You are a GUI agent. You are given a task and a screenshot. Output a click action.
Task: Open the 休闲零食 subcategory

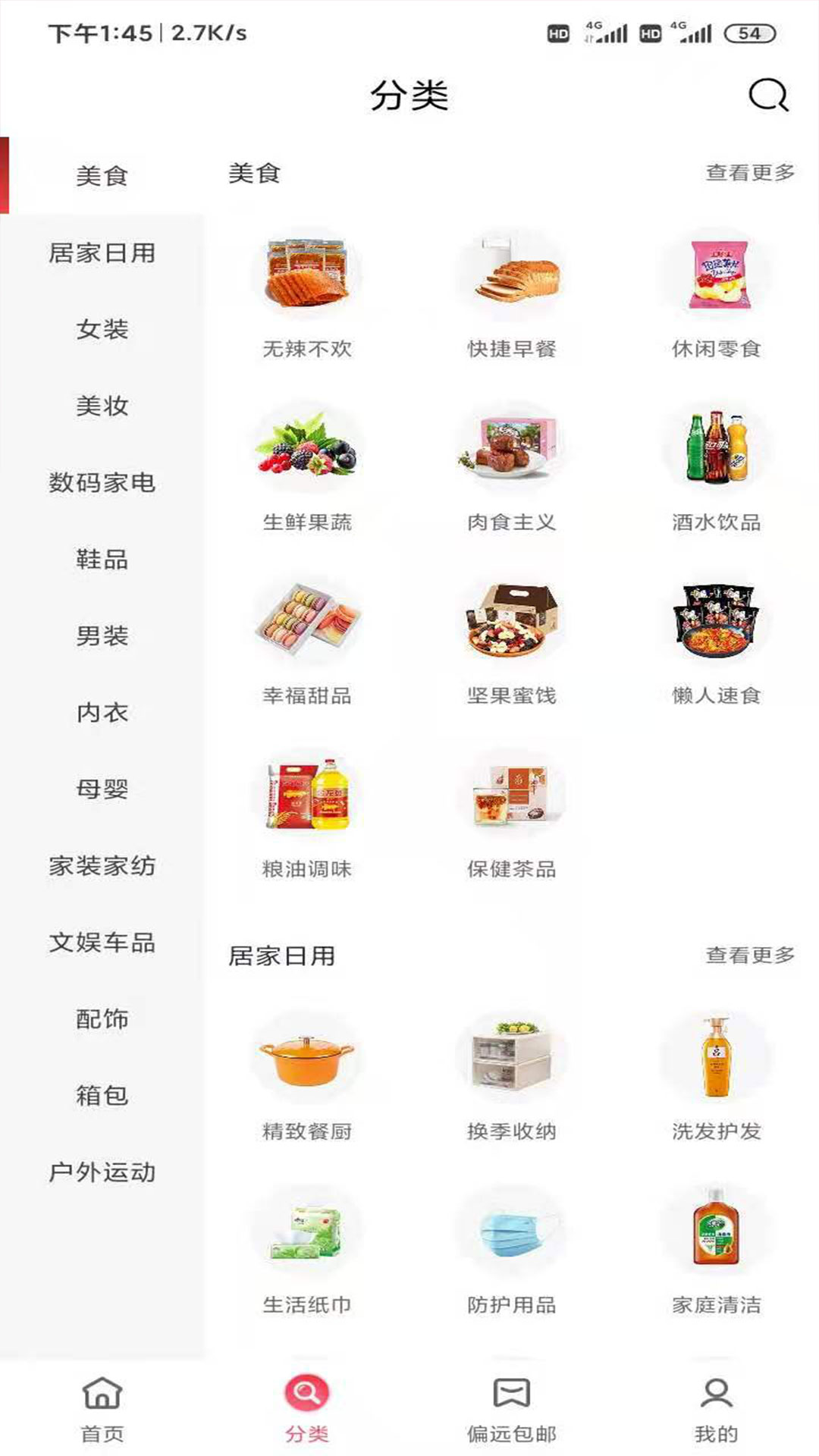[x=717, y=296]
